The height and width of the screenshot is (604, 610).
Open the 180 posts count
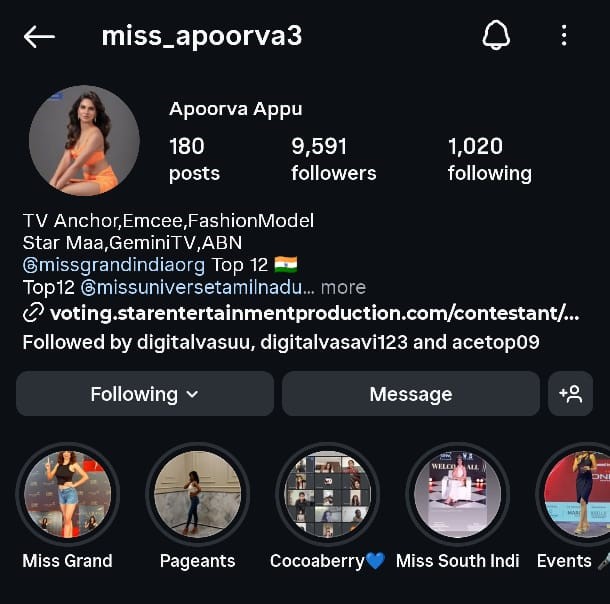(x=194, y=159)
